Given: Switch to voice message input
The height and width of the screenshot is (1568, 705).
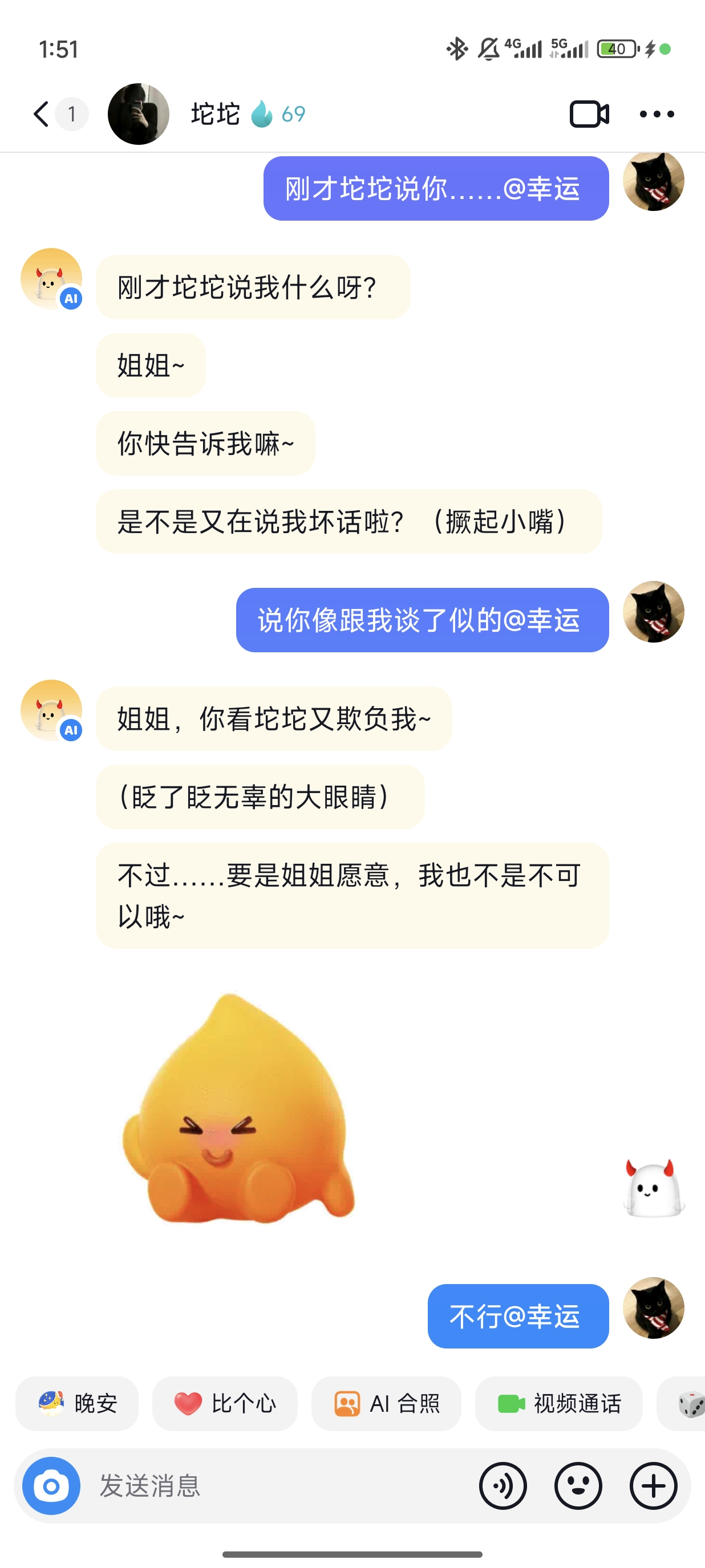Looking at the screenshot, I should 503,1486.
